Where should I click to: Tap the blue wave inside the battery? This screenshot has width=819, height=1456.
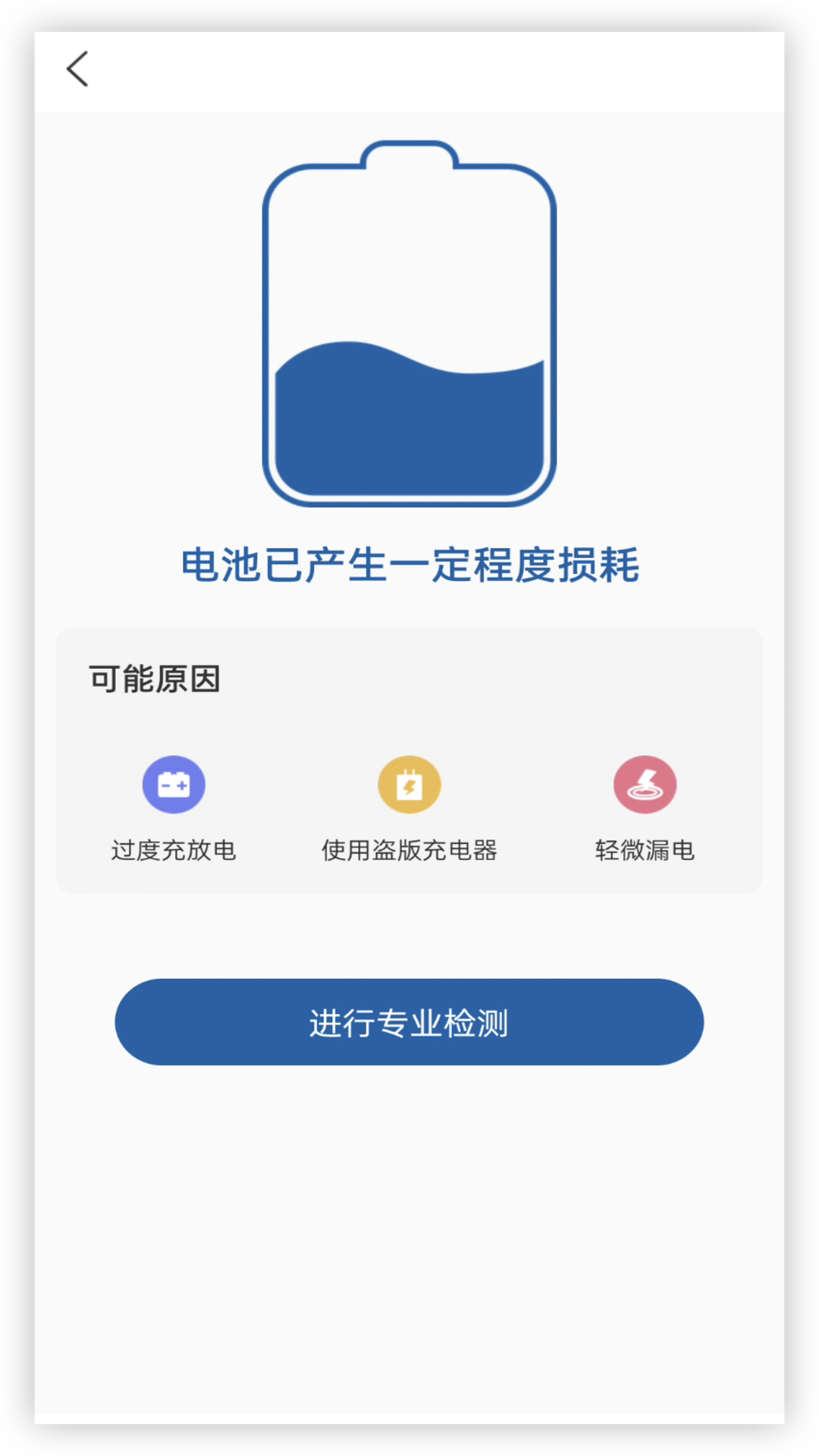[x=409, y=425]
